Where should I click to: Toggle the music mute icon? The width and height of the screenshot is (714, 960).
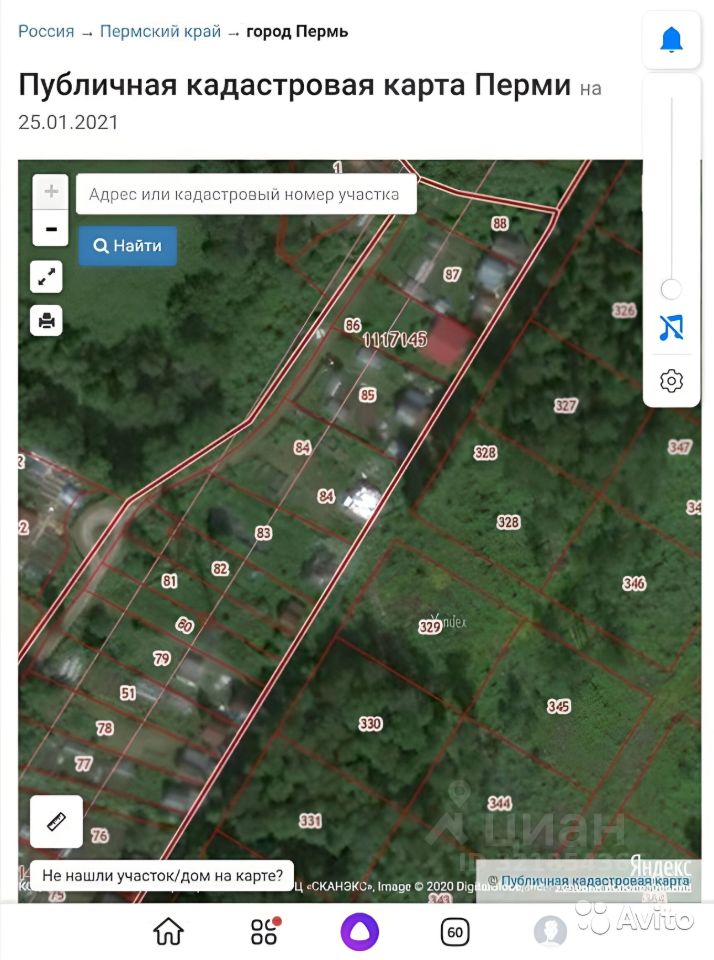[671, 327]
